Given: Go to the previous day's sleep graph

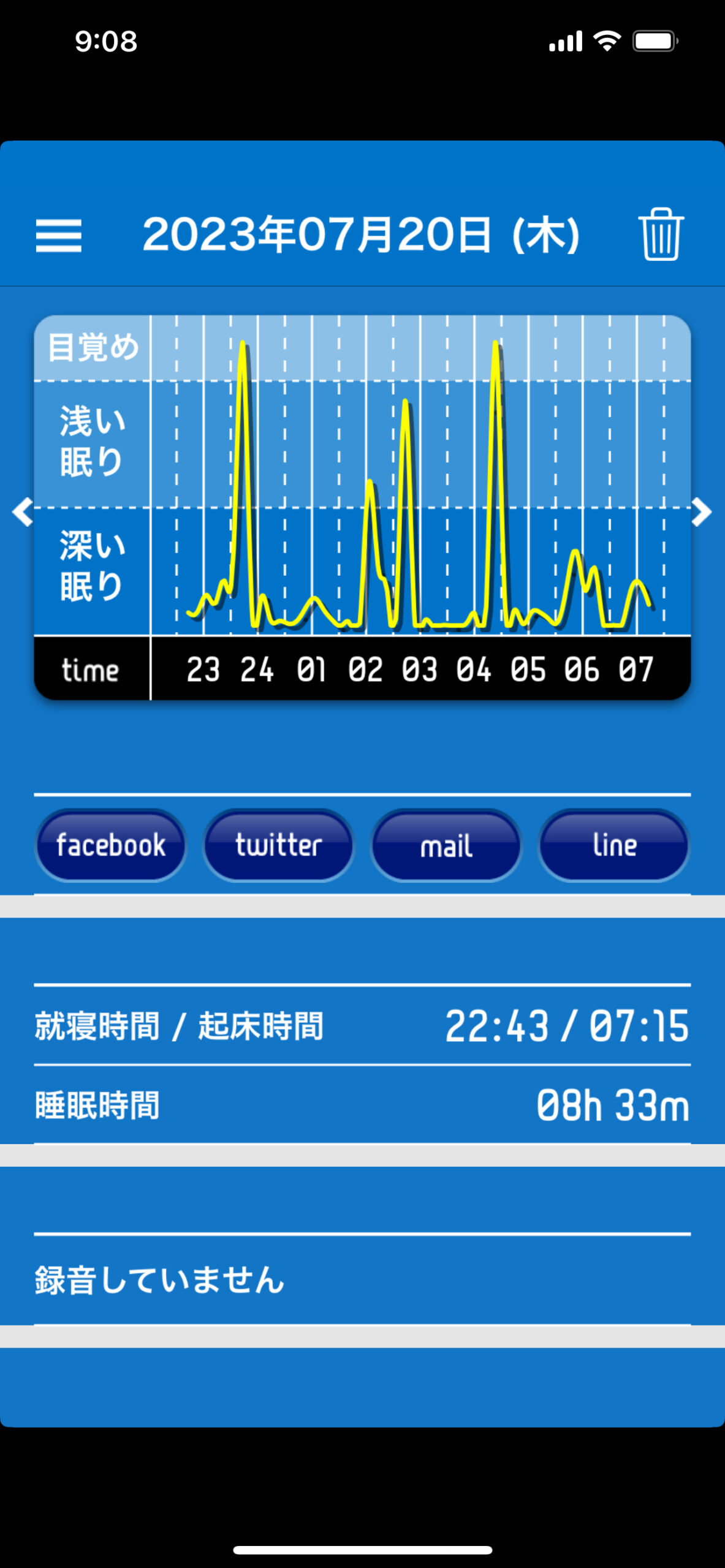Looking at the screenshot, I should 23,512.
